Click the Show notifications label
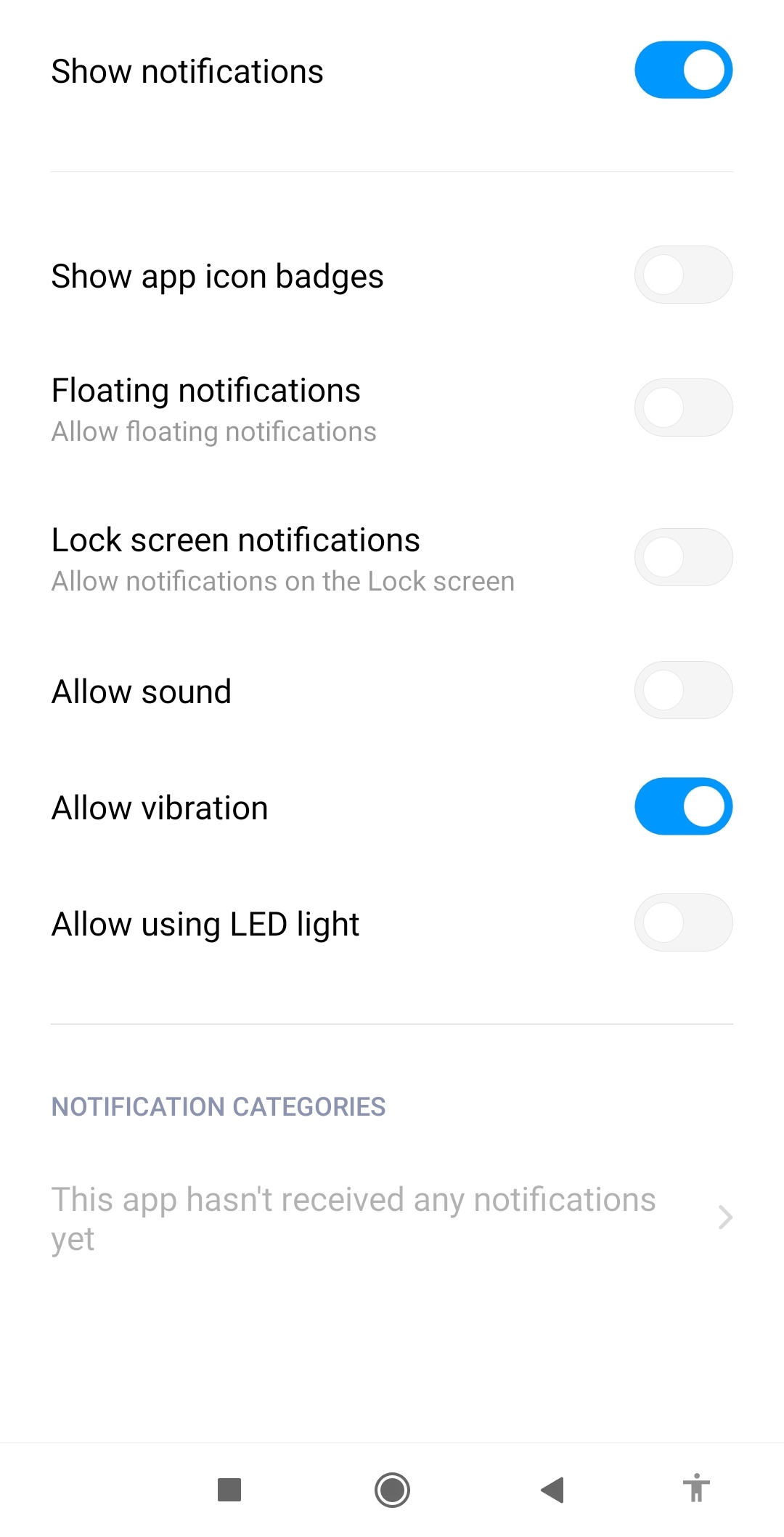784x1537 pixels. (187, 70)
